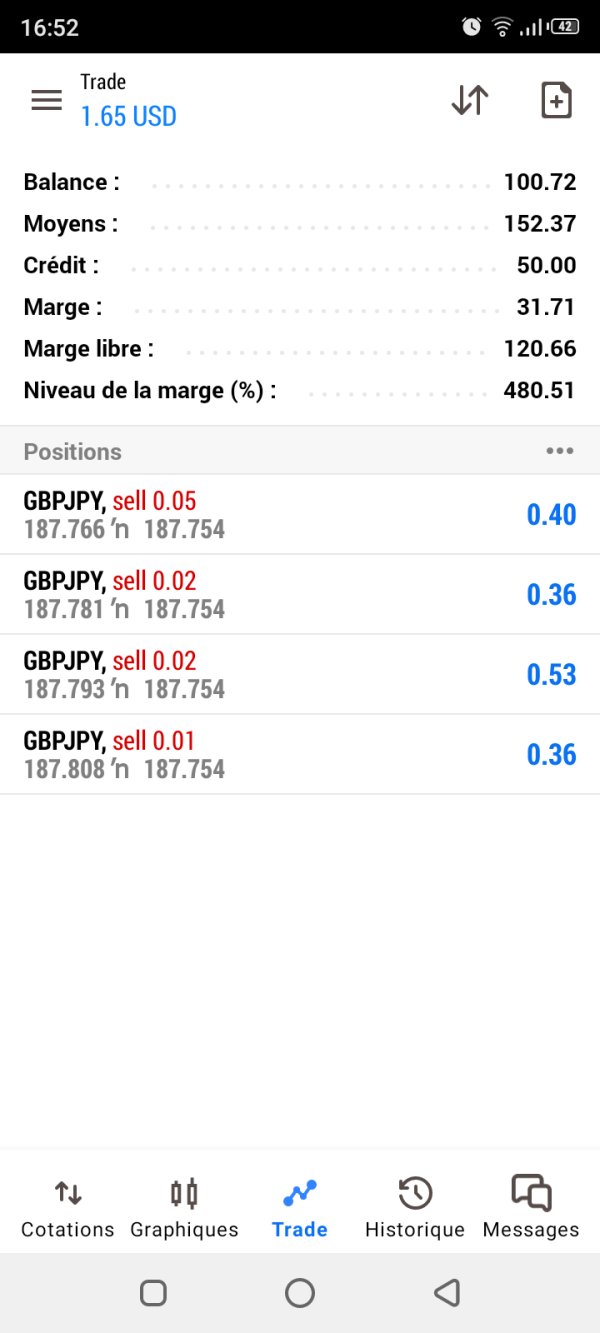Open the Positions three-dot menu
The image size is (600, 1333).
click(x=559, y=451)
